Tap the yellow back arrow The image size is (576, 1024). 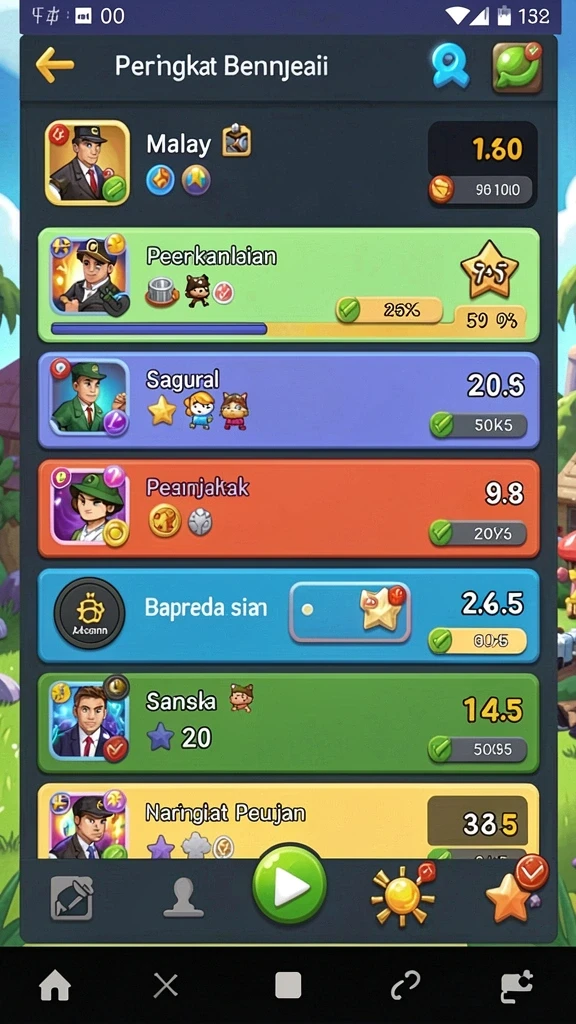pyautogui.click(x=55, y=65)
